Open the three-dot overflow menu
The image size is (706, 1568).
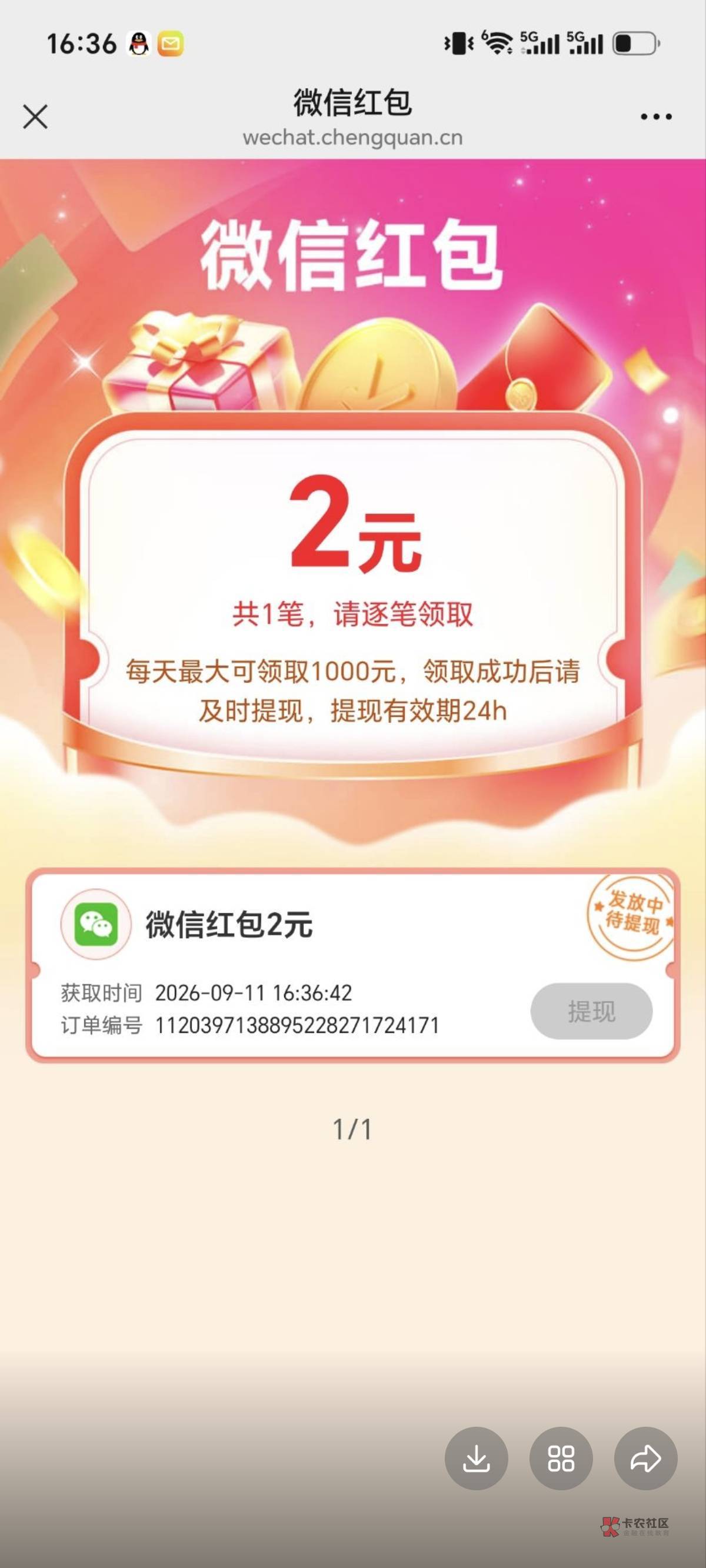[x=656, y=117]
